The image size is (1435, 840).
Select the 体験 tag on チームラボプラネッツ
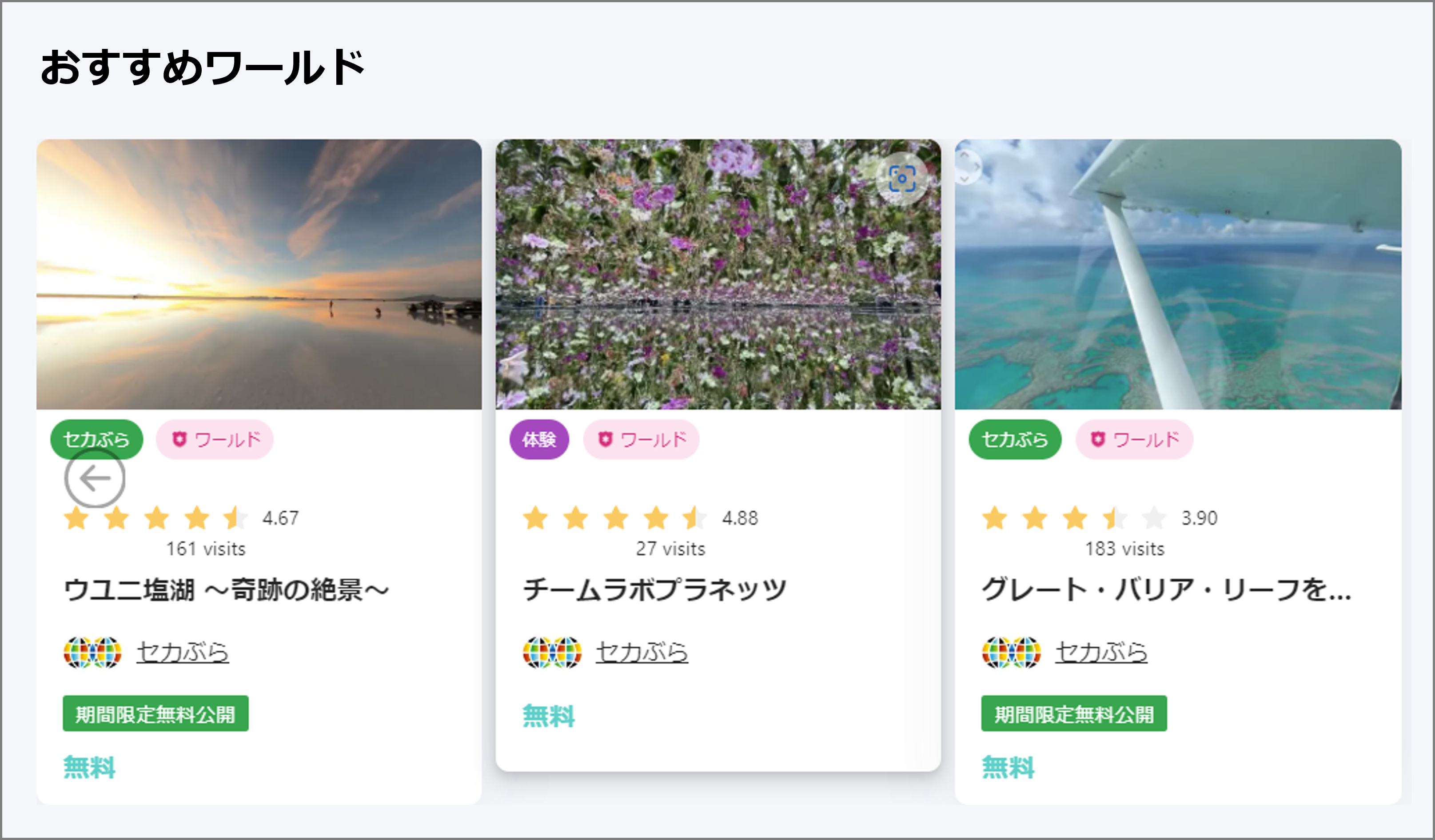(539, 440)
